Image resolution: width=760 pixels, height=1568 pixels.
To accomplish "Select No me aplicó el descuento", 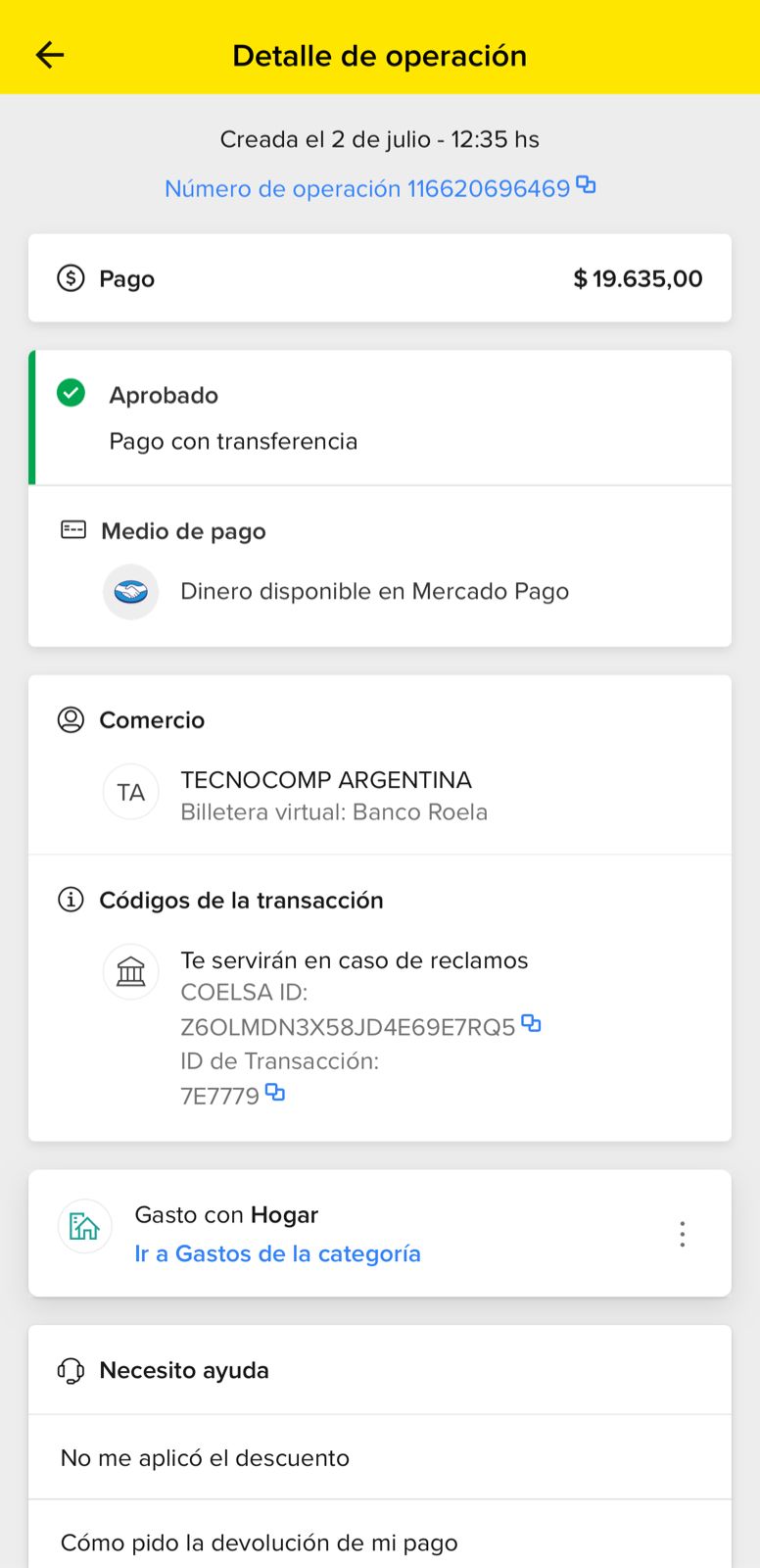I will click(205, 1457).
